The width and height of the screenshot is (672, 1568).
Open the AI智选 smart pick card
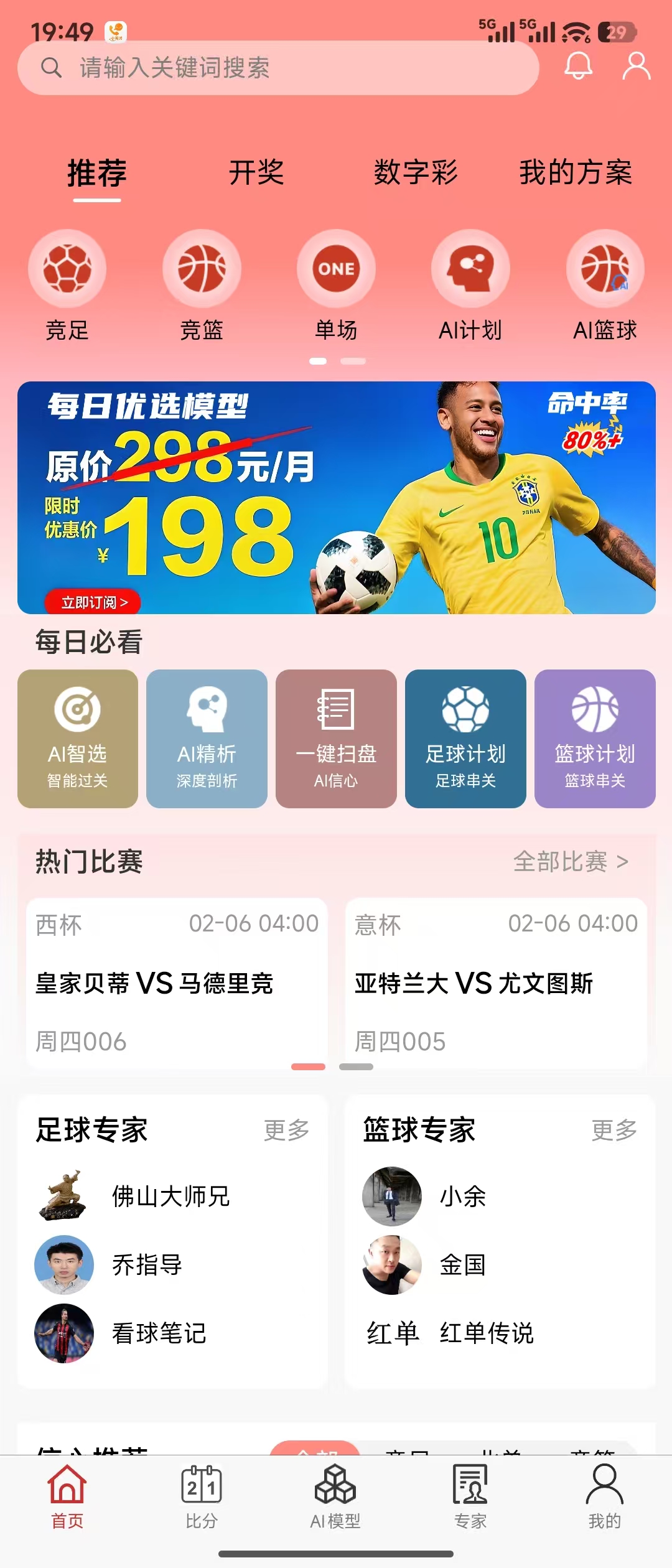pyautogui.click(x=78, y=739)
